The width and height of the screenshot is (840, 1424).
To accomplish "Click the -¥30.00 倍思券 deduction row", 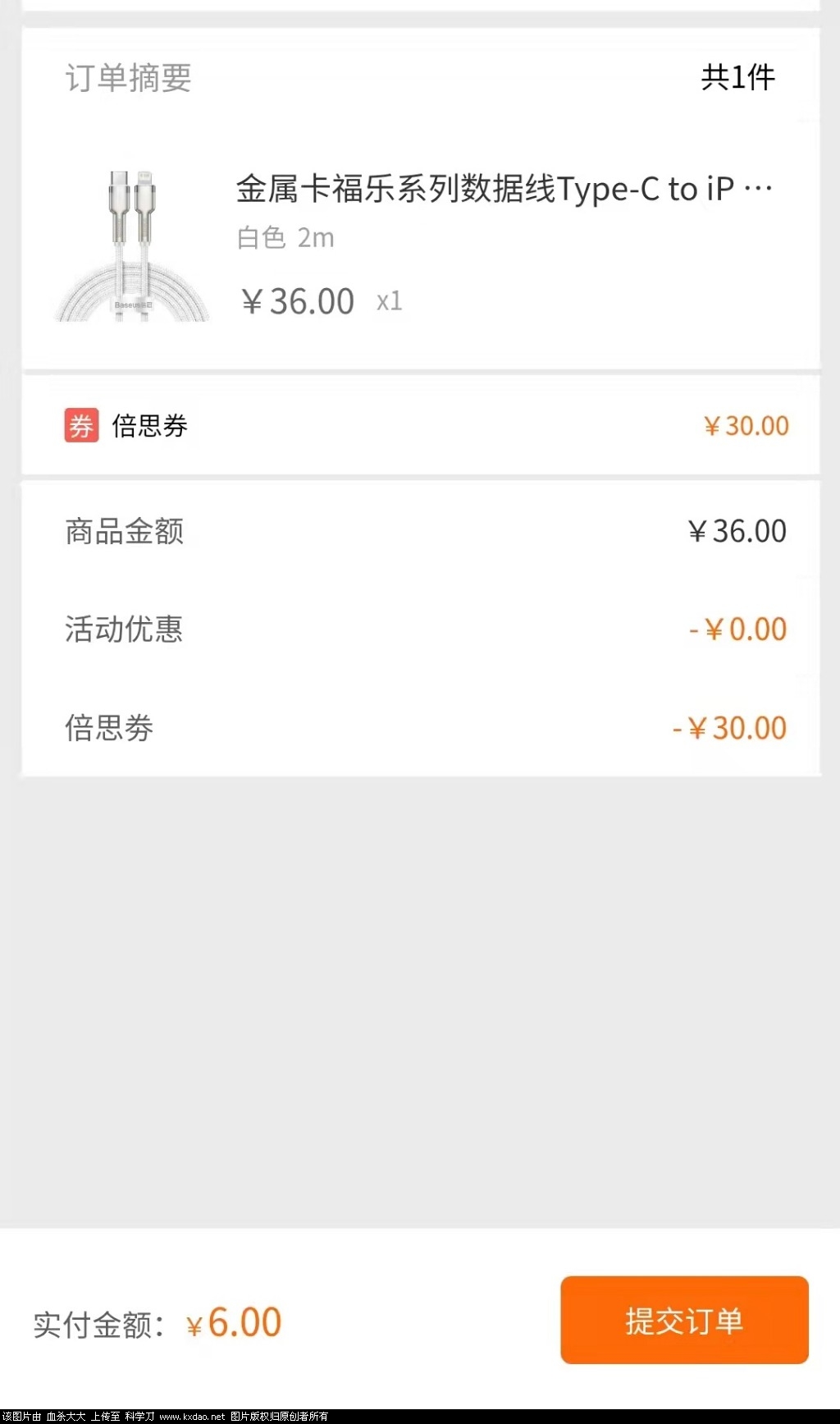I will pos(420,727).
